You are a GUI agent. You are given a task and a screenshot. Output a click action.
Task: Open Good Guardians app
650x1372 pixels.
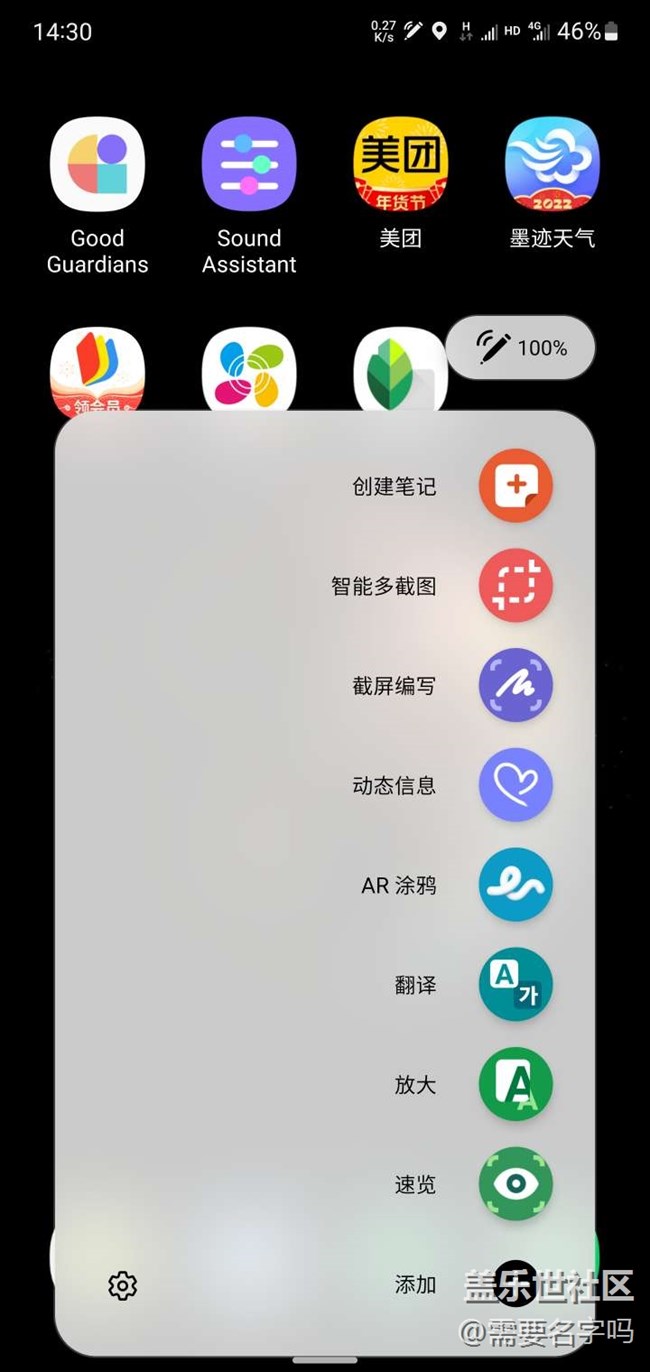(x=97, y=164)
